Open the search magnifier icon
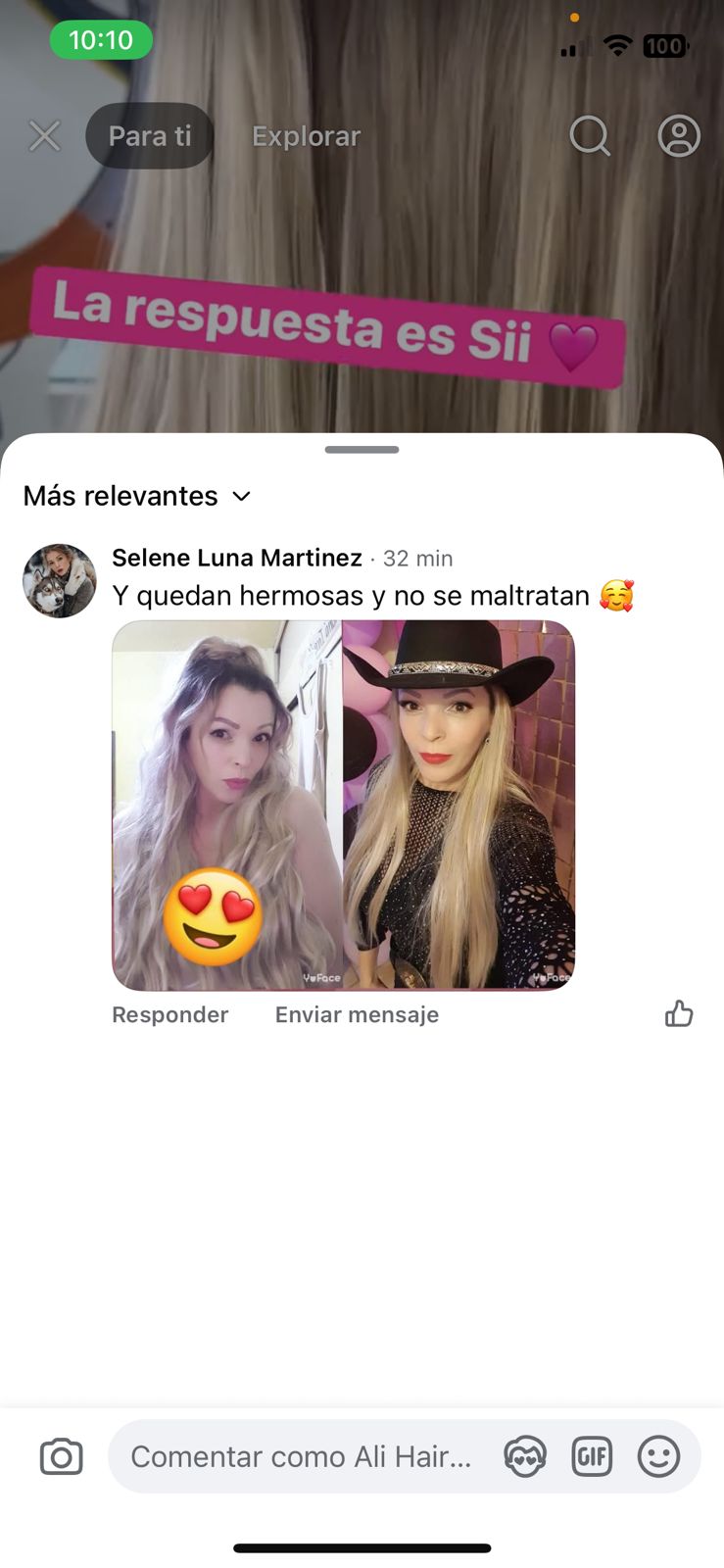Image resolution: width=724 pixels, height=1568 pixels. point(590,136)
